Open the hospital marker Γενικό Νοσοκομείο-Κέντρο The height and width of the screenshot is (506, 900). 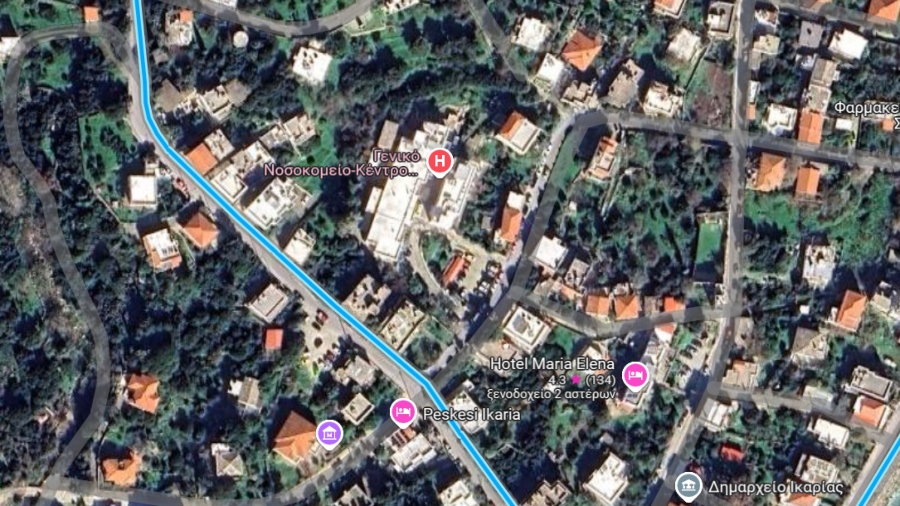click(x=439, y=160)
